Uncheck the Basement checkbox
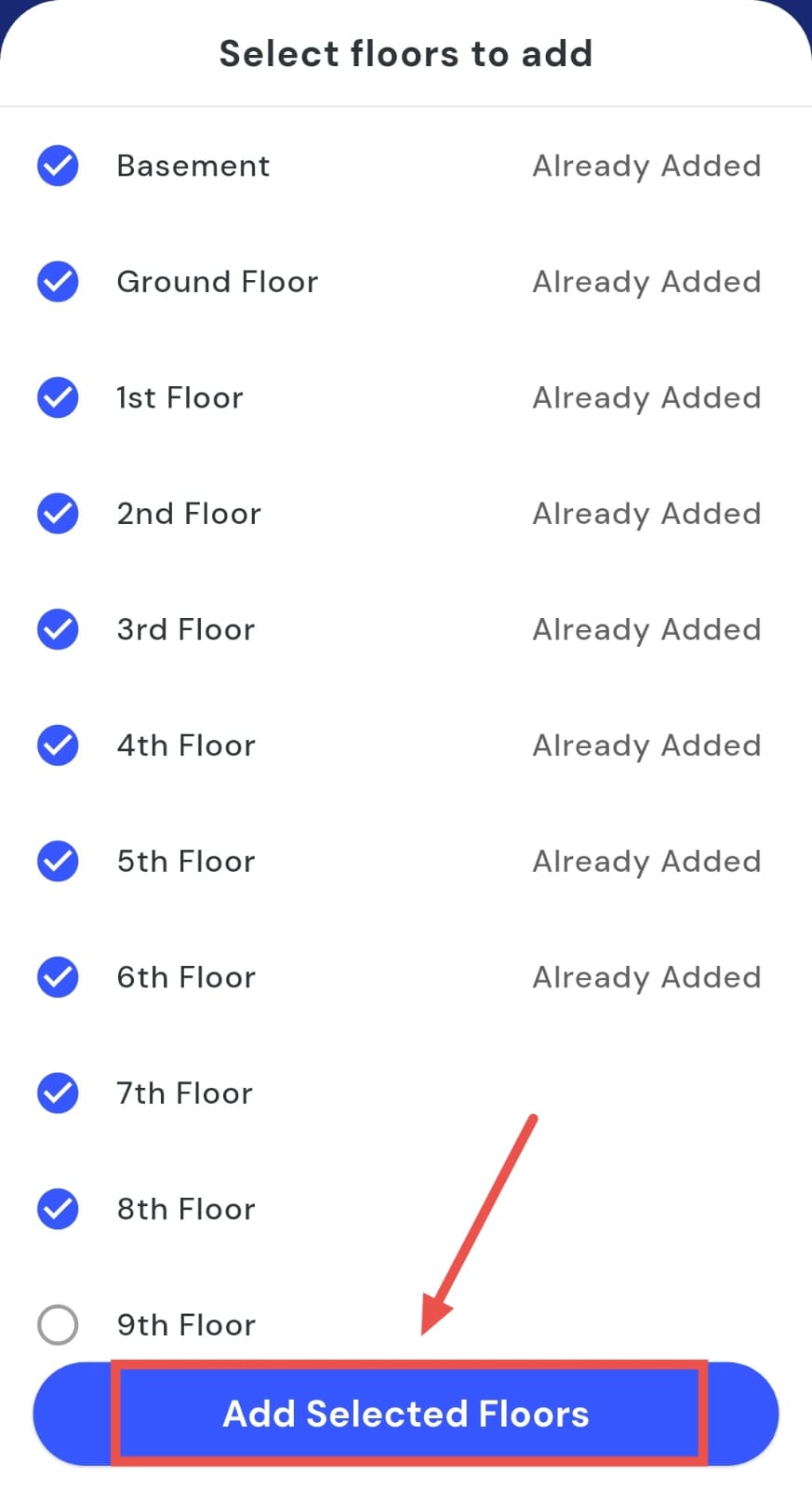812x1489 pixels. 58,166
